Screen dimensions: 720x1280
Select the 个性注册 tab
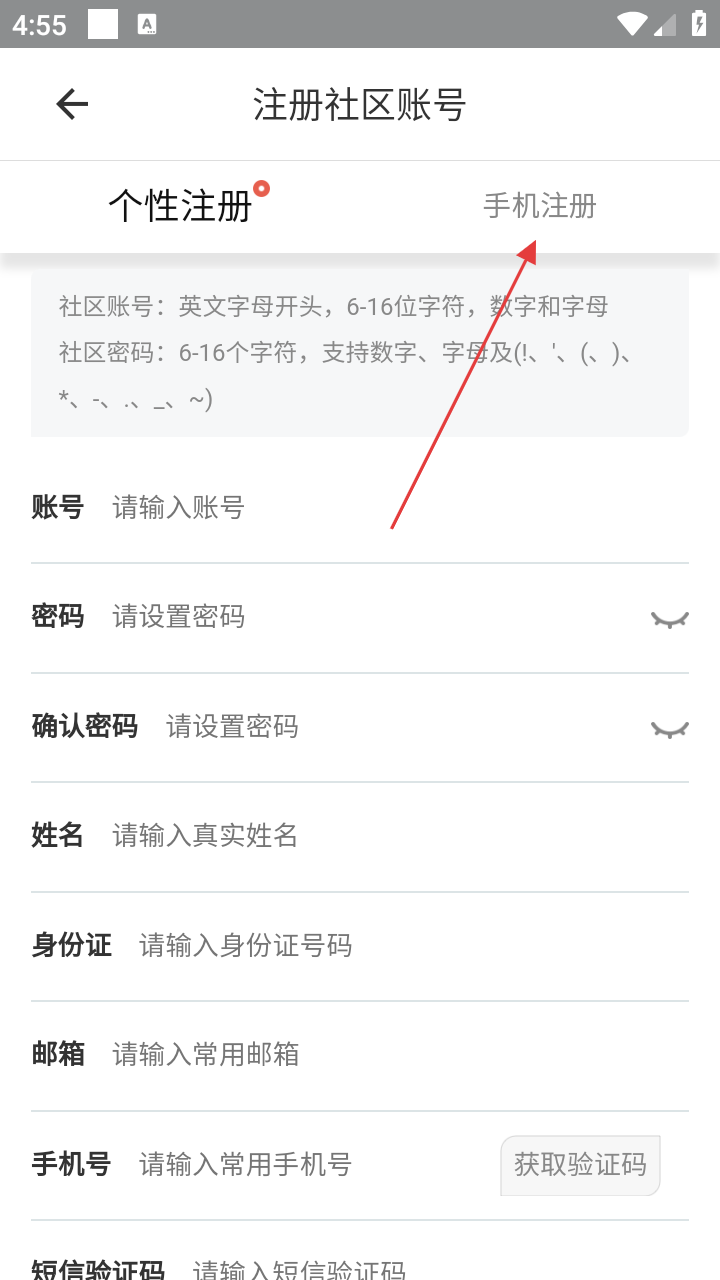180,206
